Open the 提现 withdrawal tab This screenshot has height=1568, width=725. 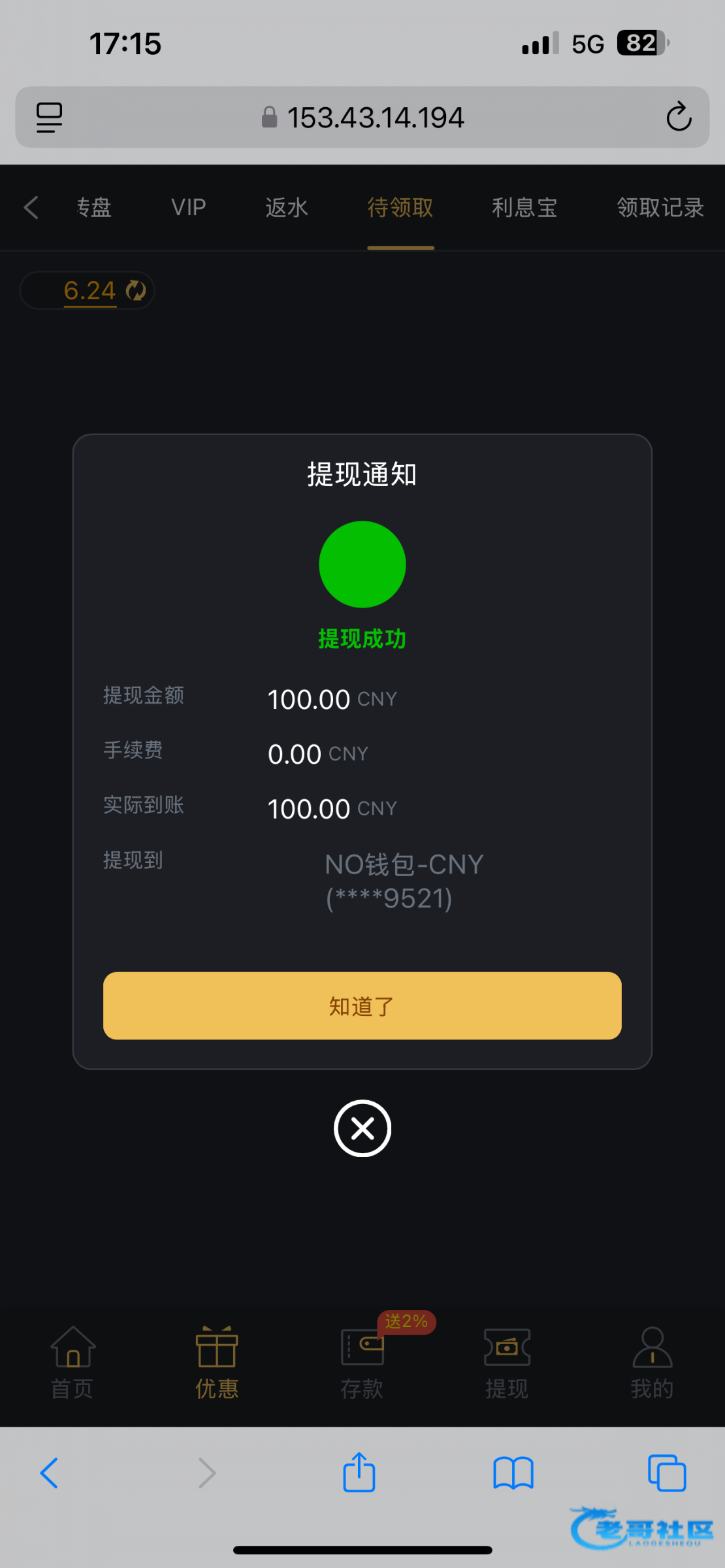click(x=507, y=1362)
